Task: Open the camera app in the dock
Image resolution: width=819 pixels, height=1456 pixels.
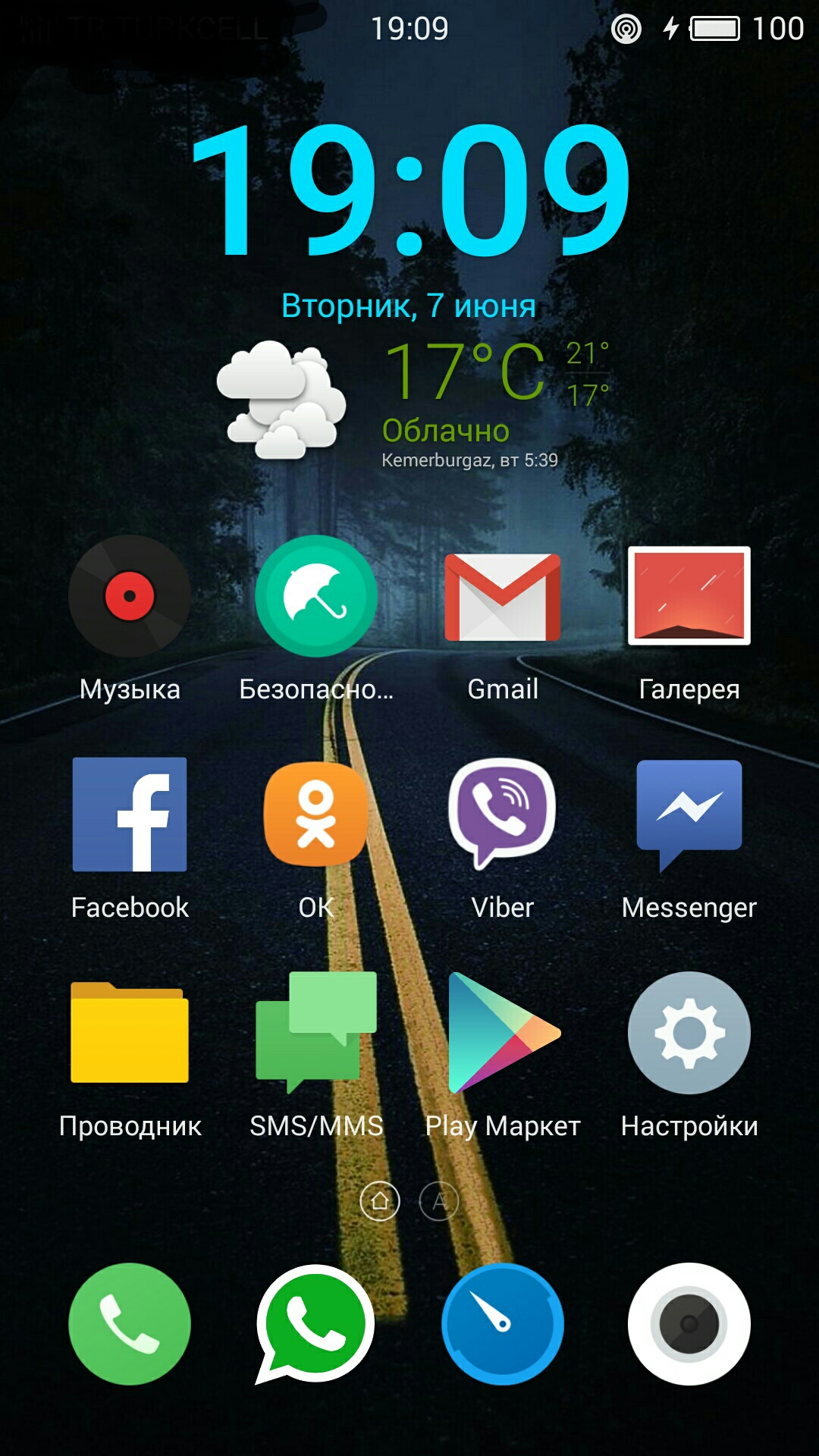Action: coord(689,1324)
